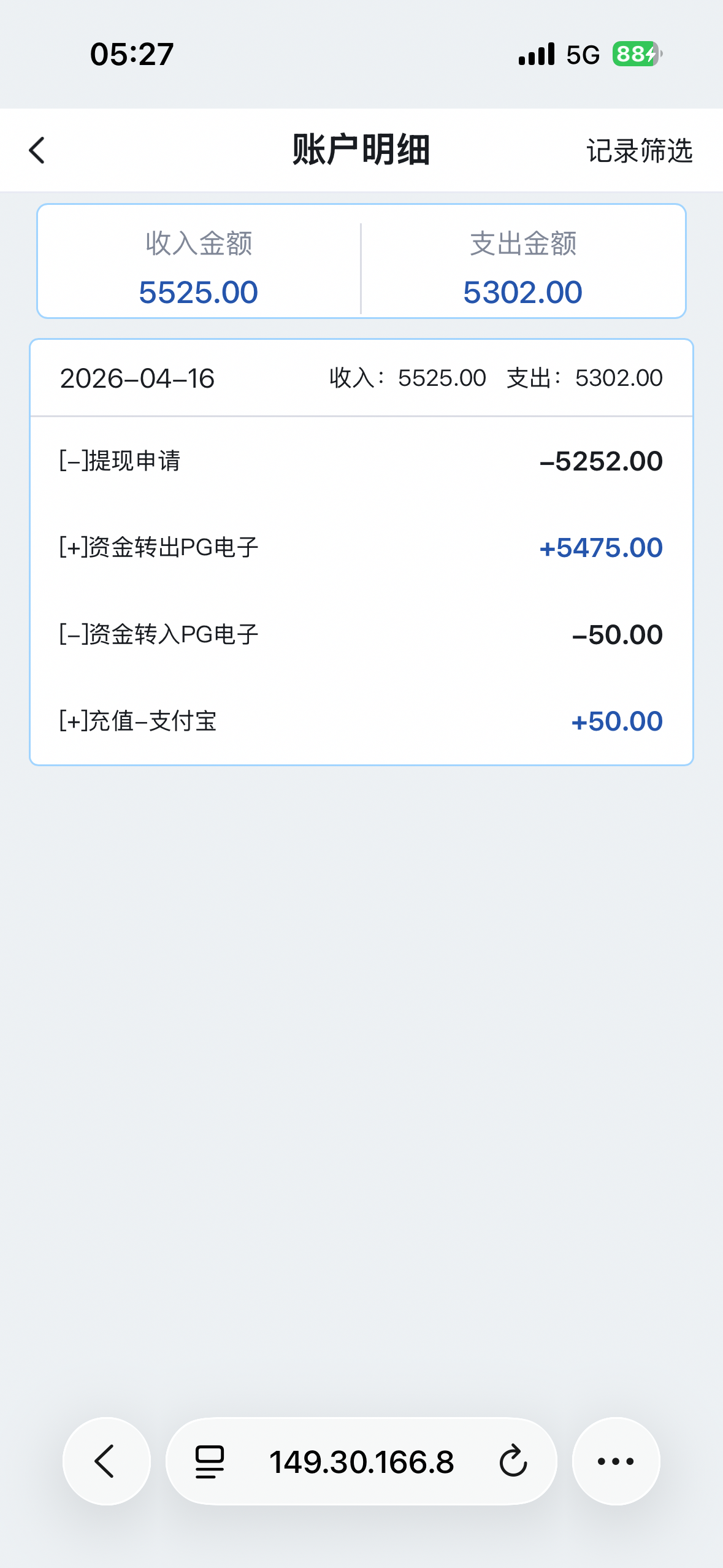Tap the battery indicator in the status bar
Viewport: 723px width, 1568px height.
click(632, 55)
